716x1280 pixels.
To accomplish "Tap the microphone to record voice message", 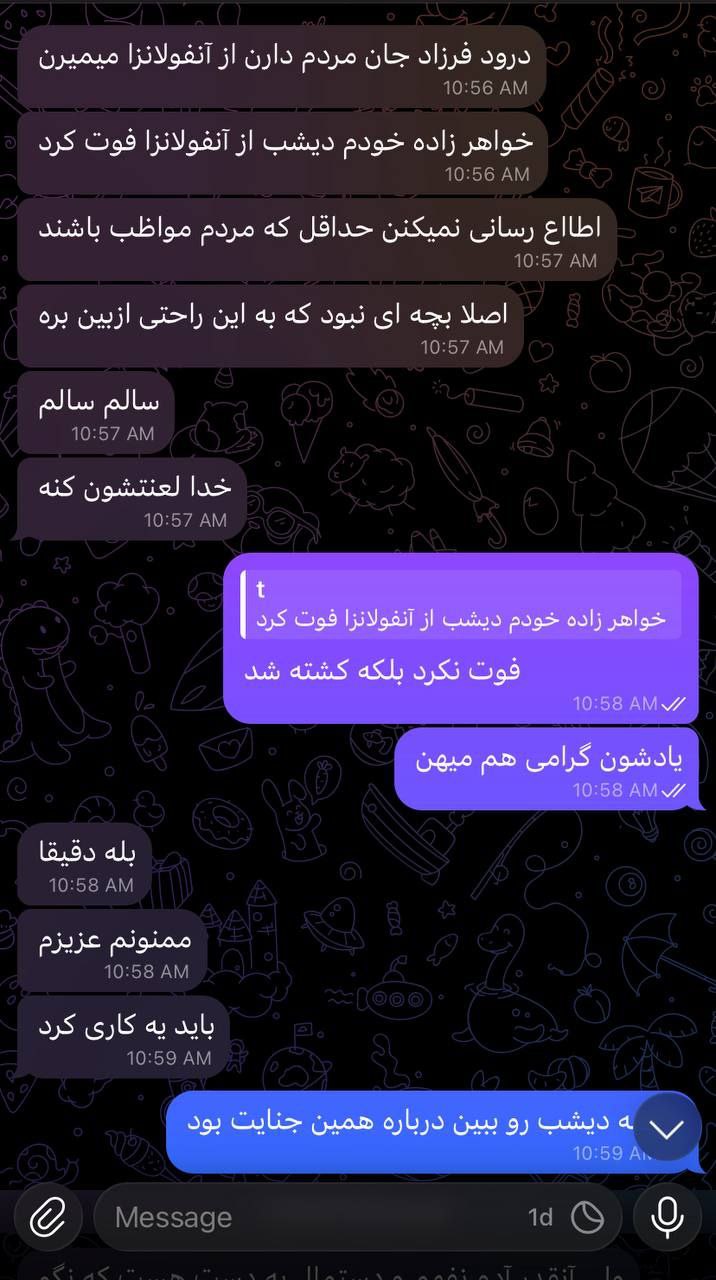I will tap(666, 1217).
